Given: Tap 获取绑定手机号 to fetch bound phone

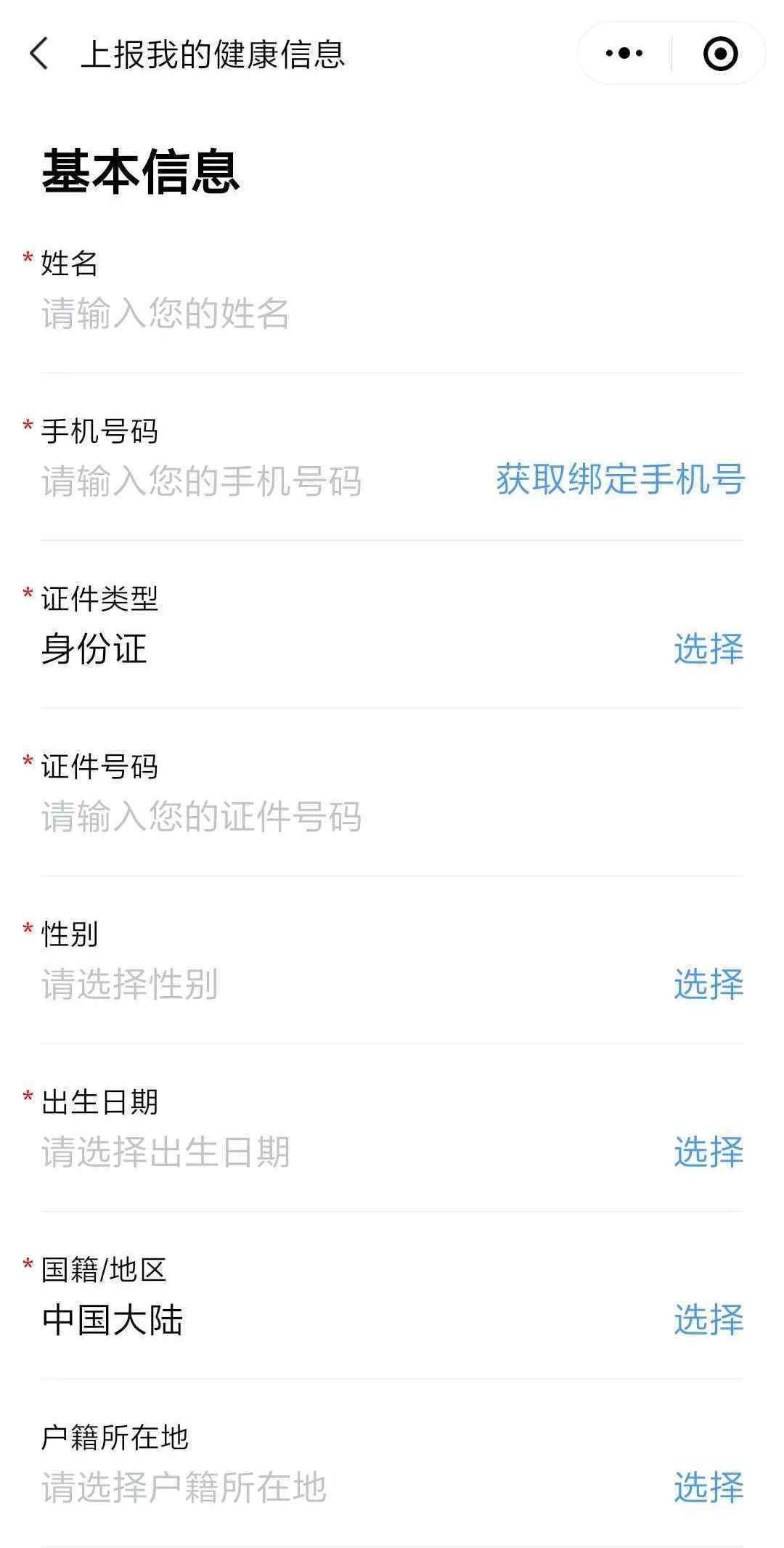Looking at the screenshot, I should (x=621, y=480).
